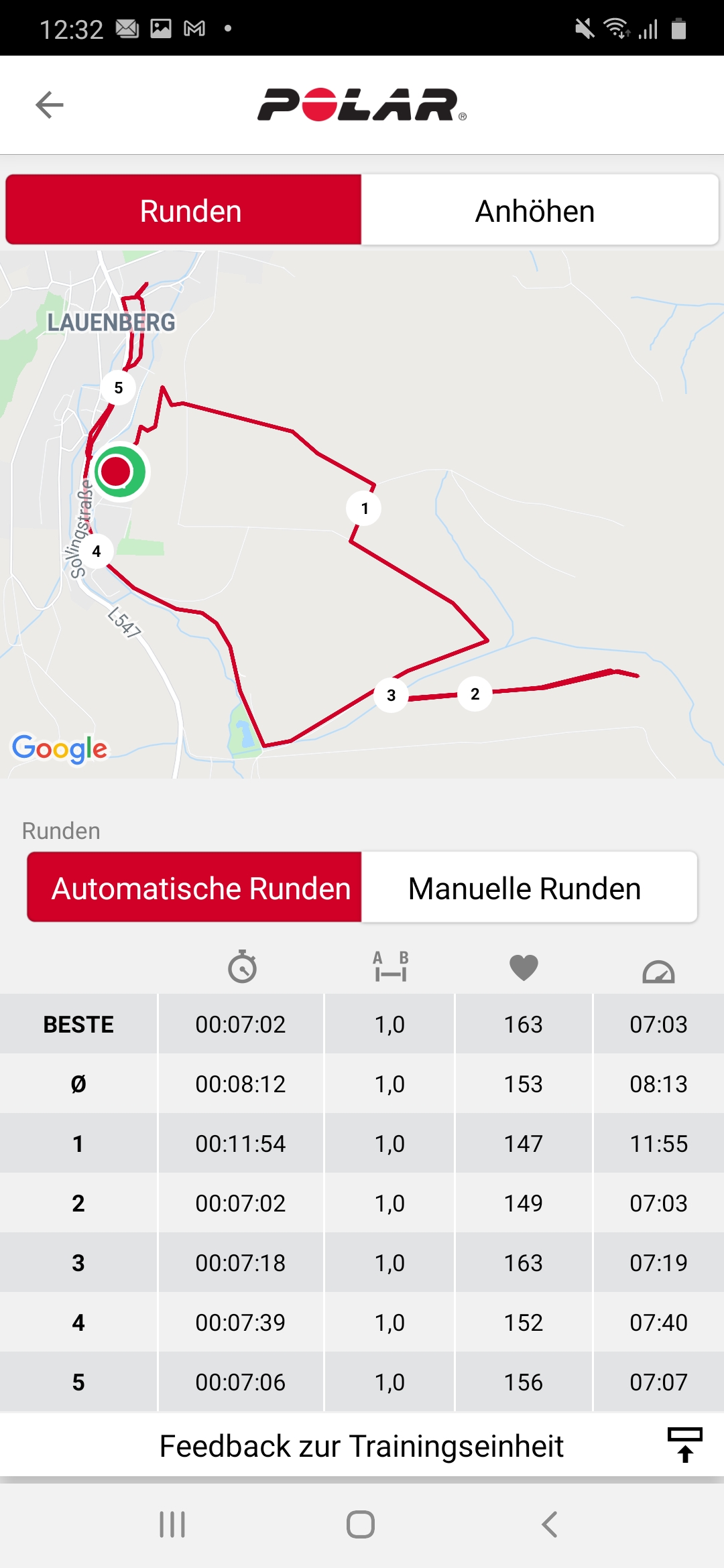
Task: Go to home screen via system button
Action: pos(361,1524)
